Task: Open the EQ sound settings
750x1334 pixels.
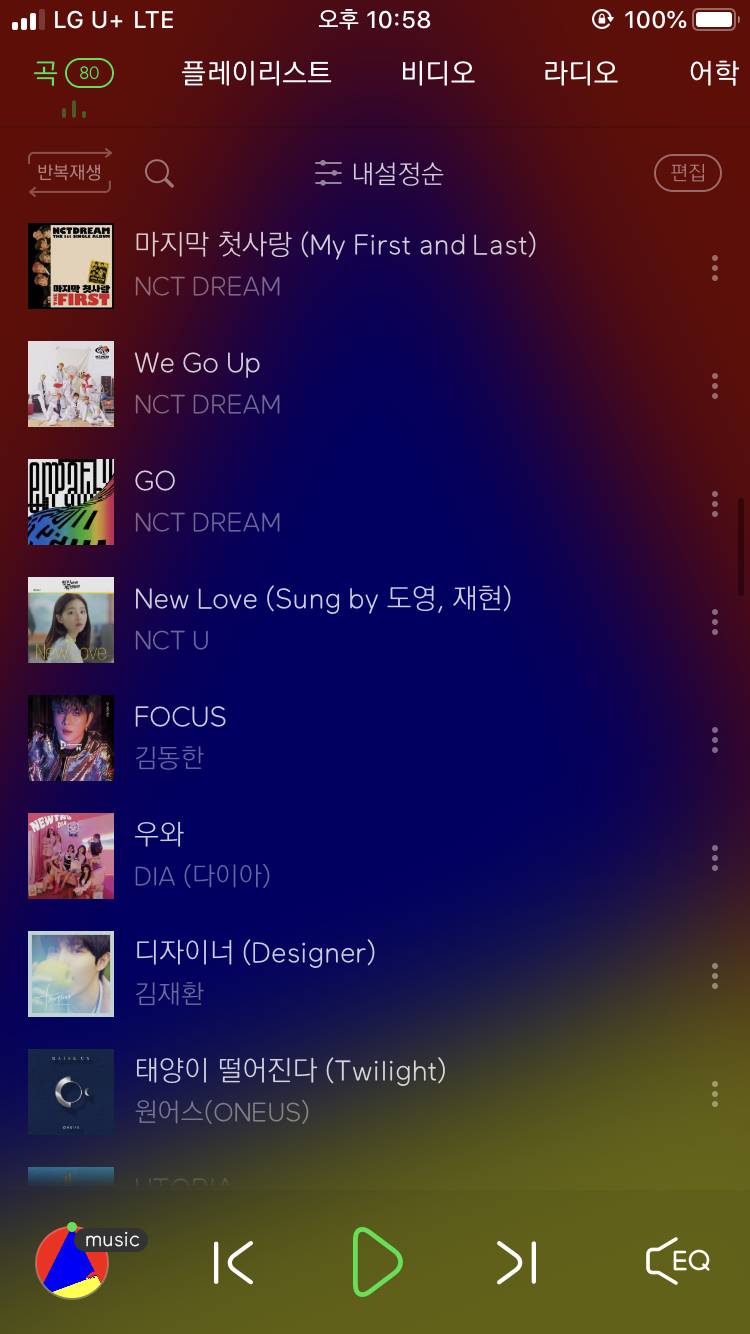Action: (x=678, y=1261)
